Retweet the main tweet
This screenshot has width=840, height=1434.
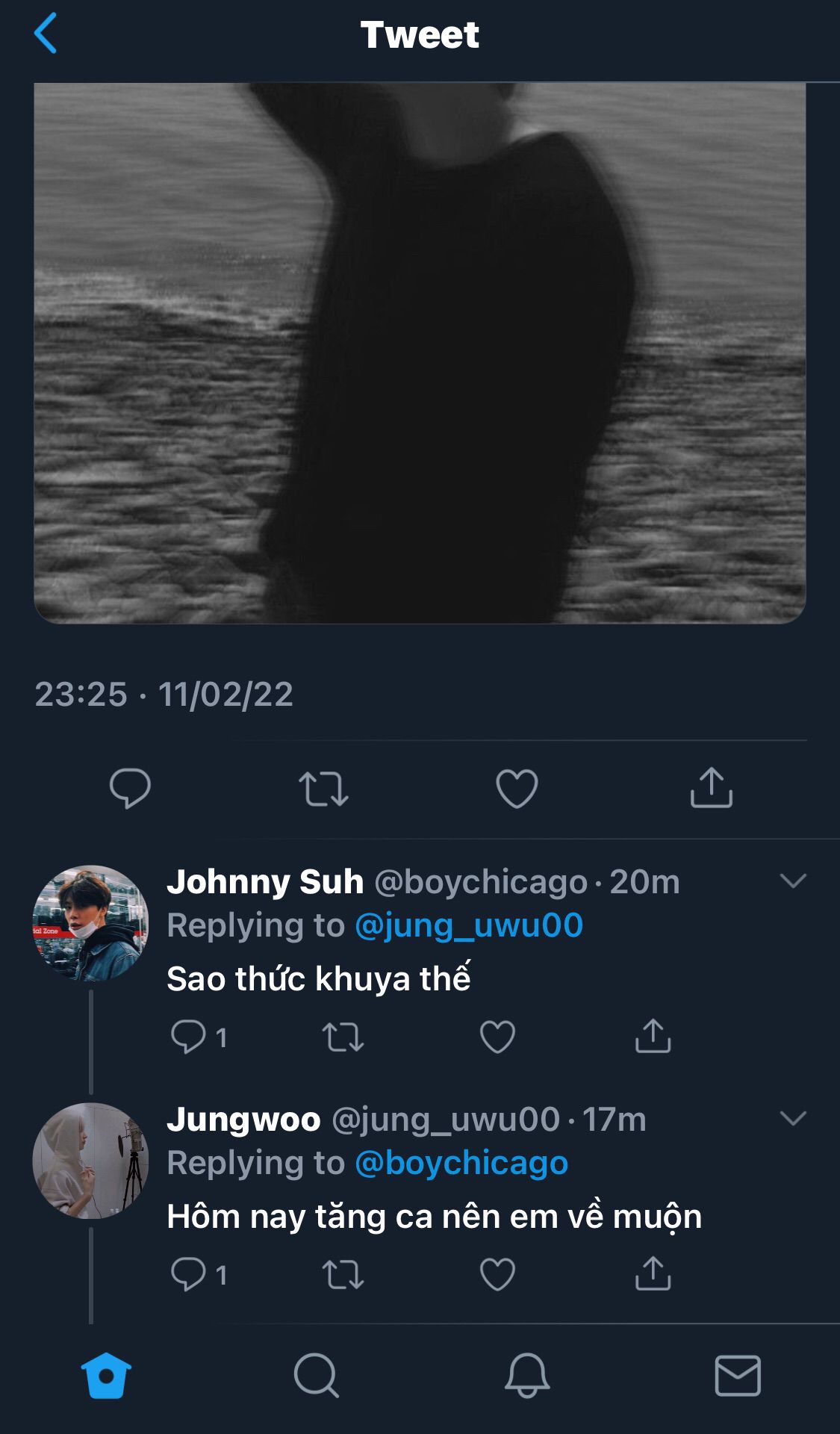pos(323,789)
